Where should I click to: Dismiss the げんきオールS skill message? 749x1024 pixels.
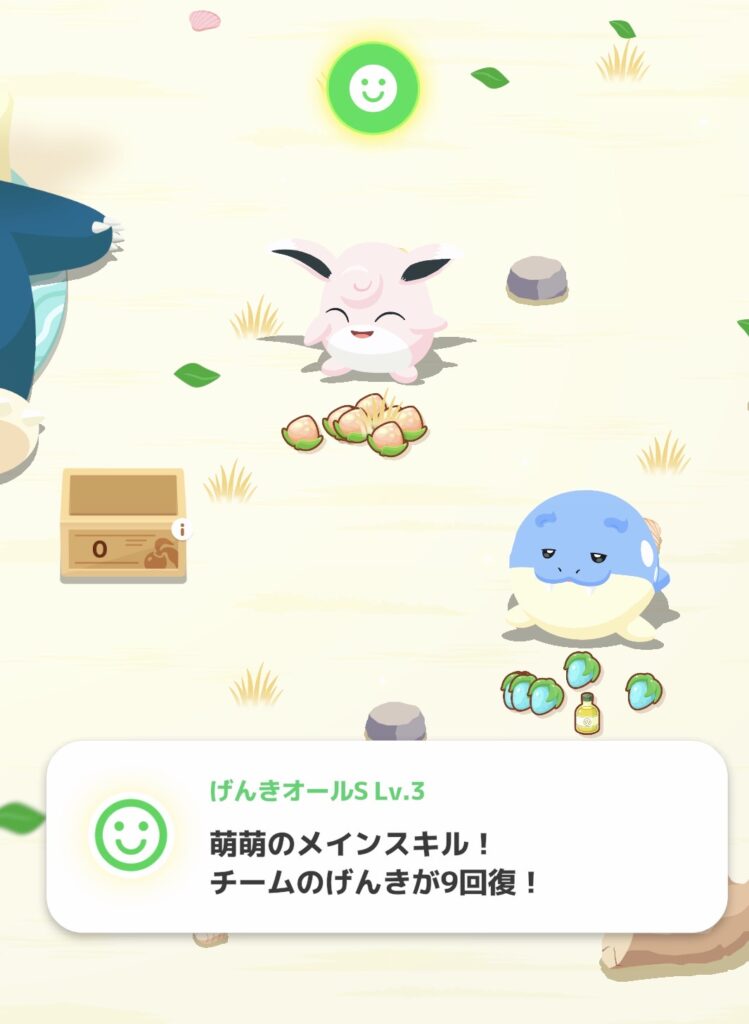coord(386,837)
